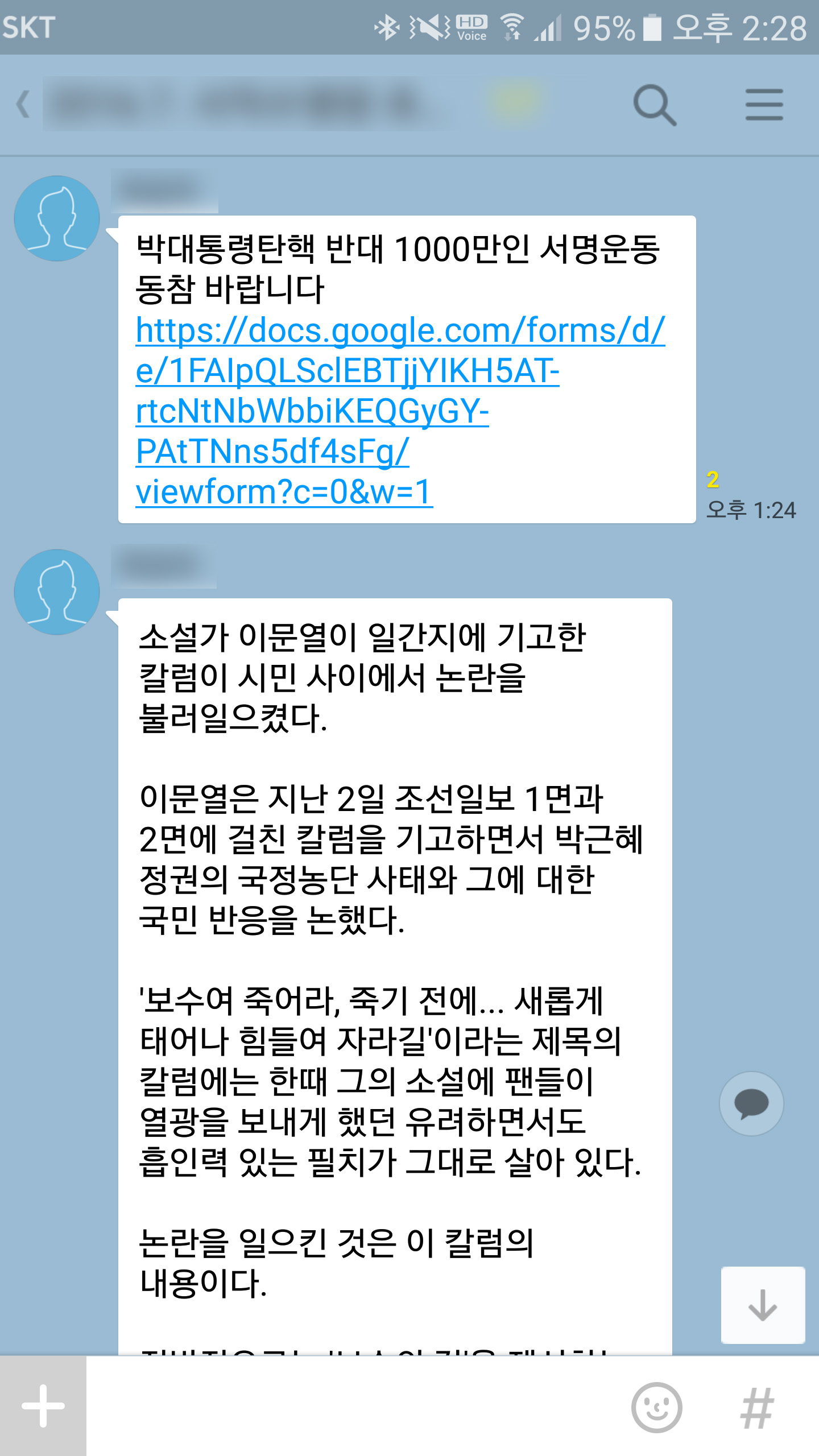Jump to the latest message with the down arrow
Viewport: 819px width, 1456px height.
763,1305
